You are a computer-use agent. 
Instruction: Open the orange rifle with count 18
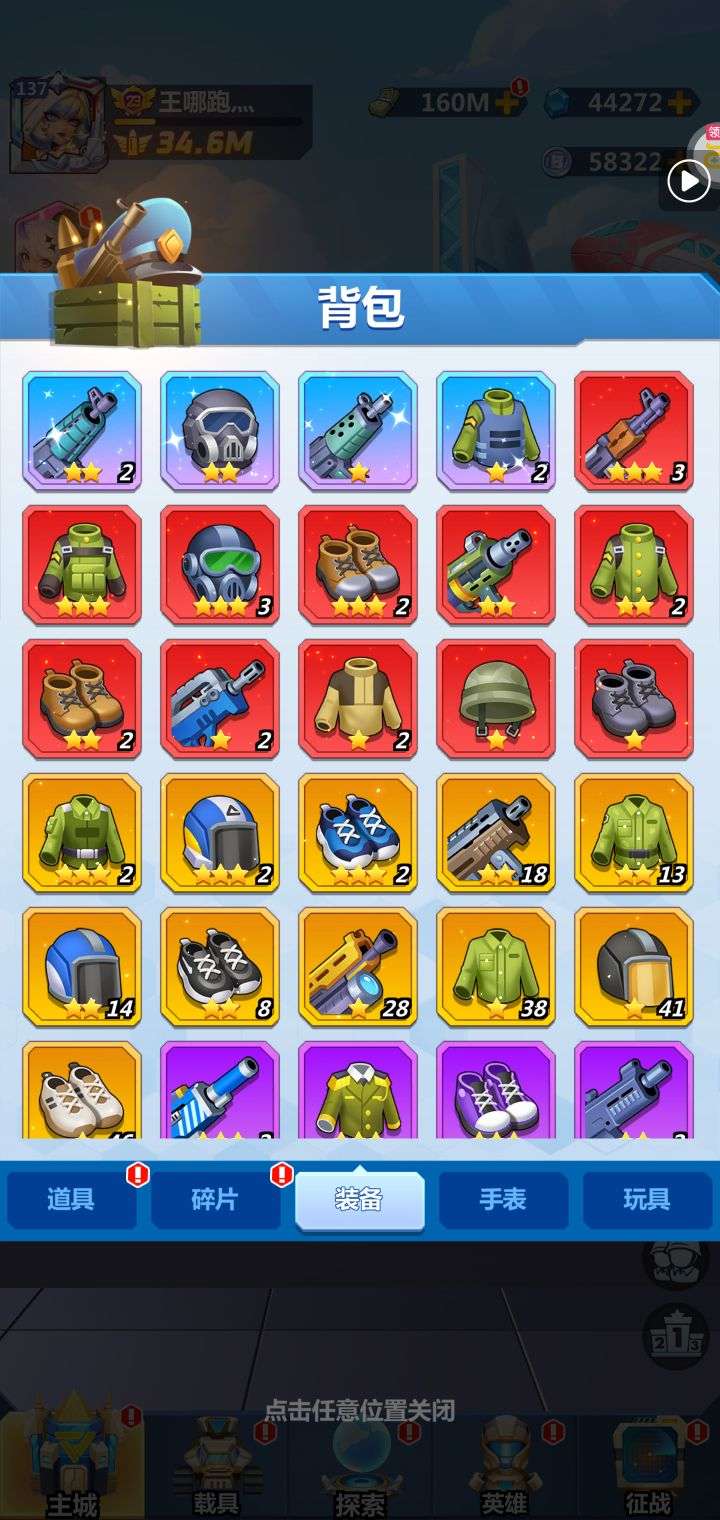496,832
